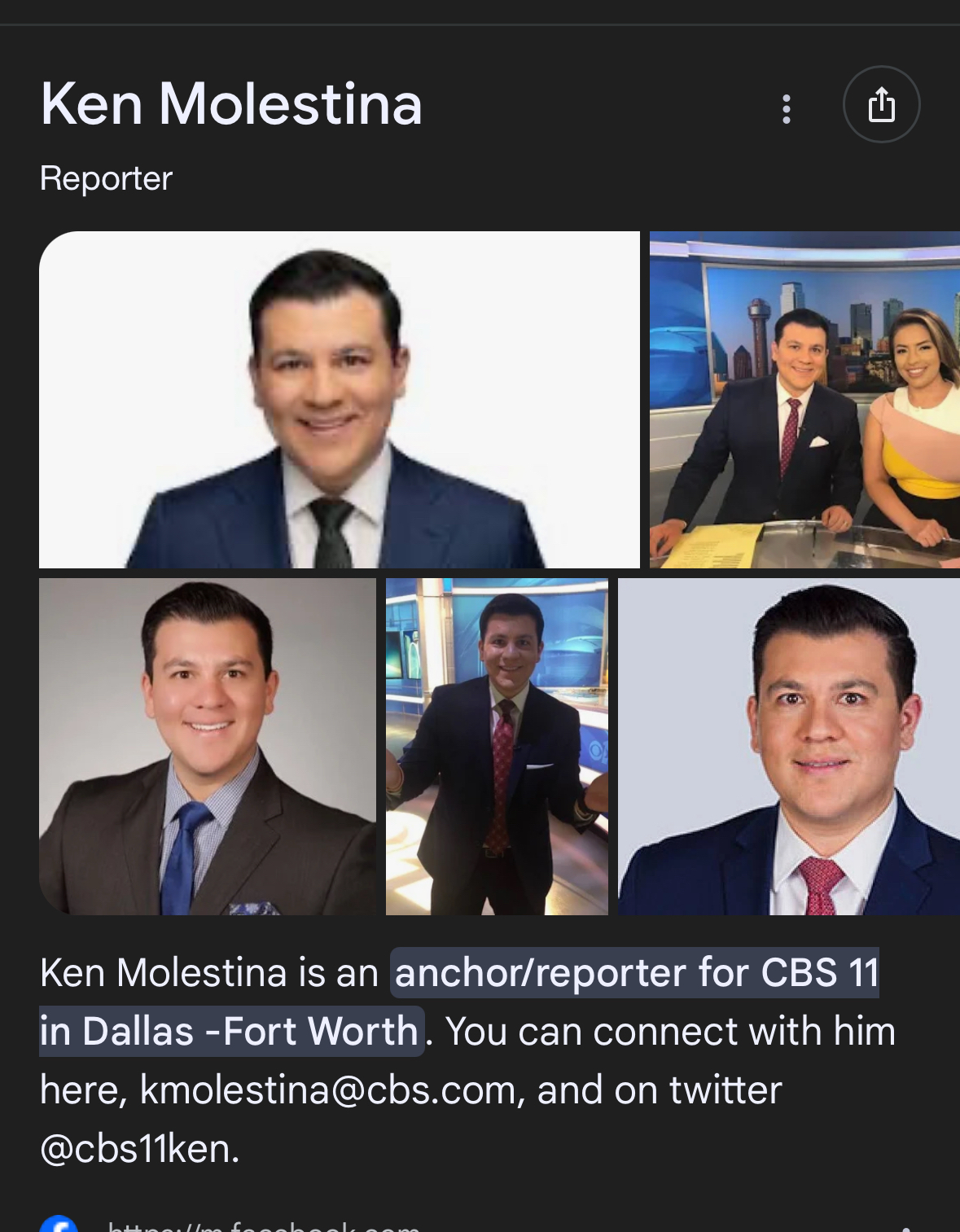The width and height of the screenshot is (960, 1232).
Task: Open the news desk photo with co-anchor
Action: point(804,400)
